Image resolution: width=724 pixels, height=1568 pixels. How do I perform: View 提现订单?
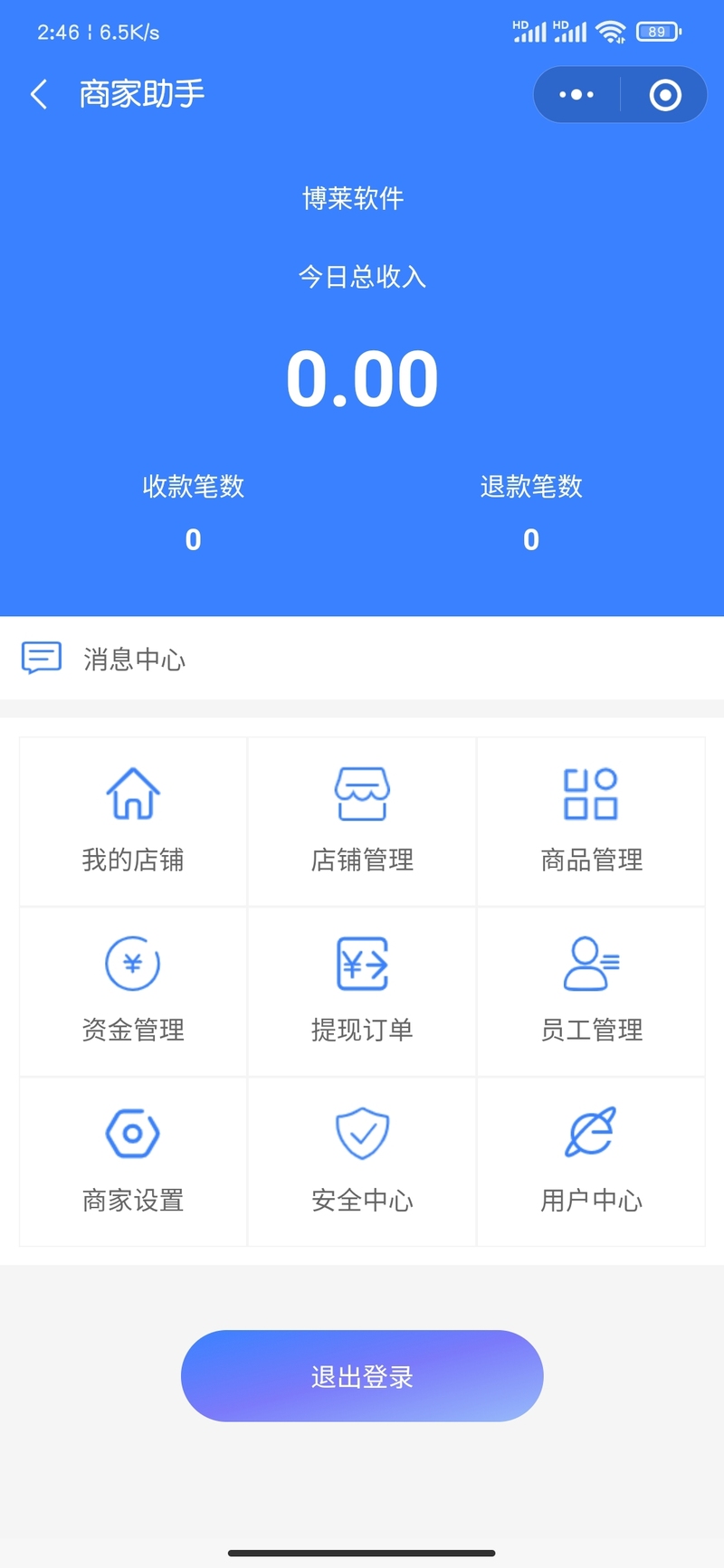pos(362,992)
